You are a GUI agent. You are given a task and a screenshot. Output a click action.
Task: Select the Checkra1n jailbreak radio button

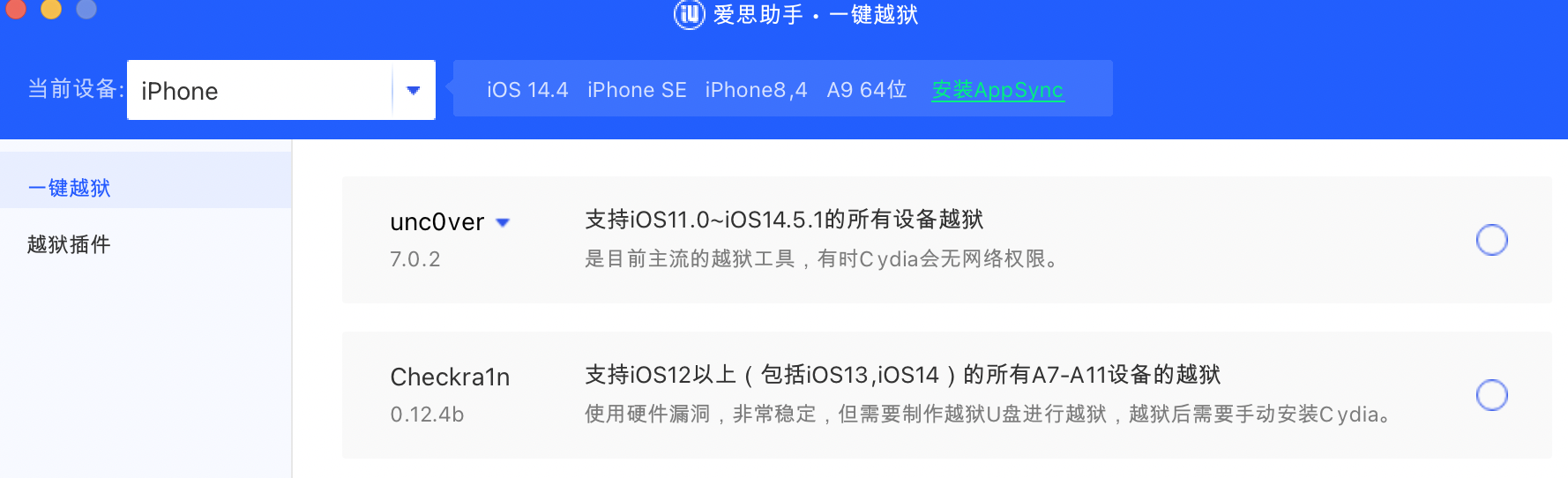(x=1491, y=395)
